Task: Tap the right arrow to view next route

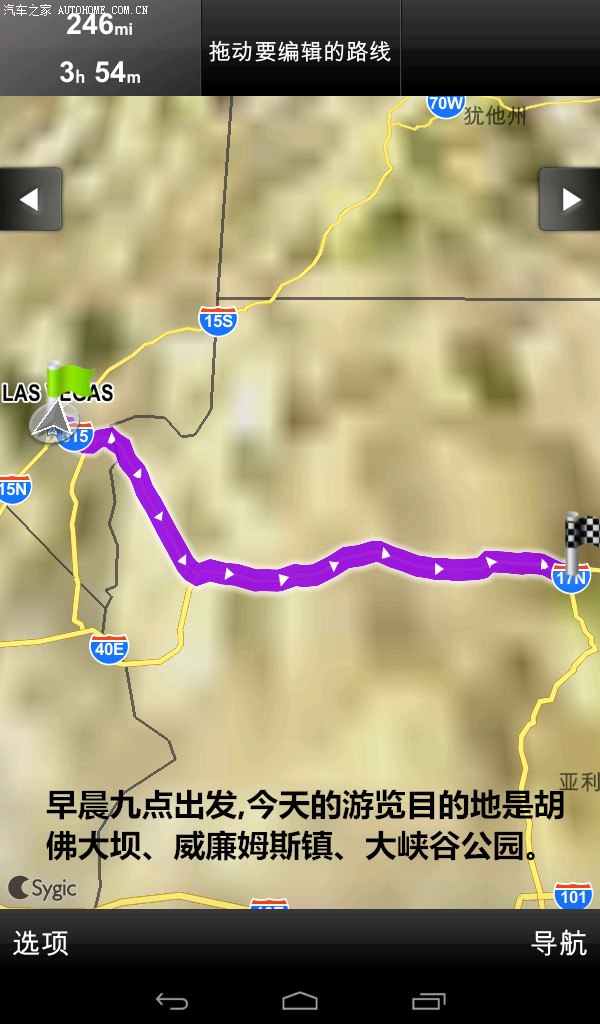Action: pos(569,199)
